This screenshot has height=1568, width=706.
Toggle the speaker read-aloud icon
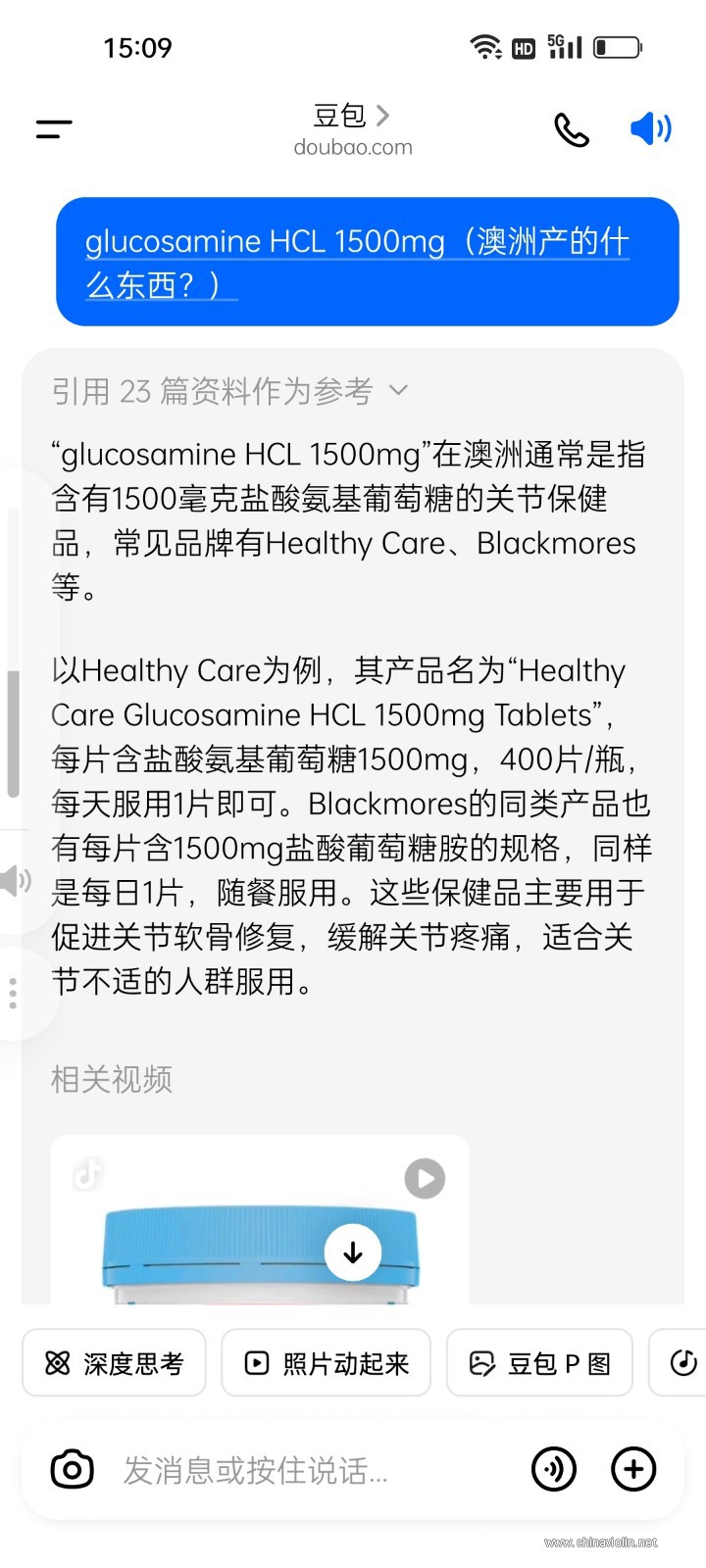click(x=650, y=128)
